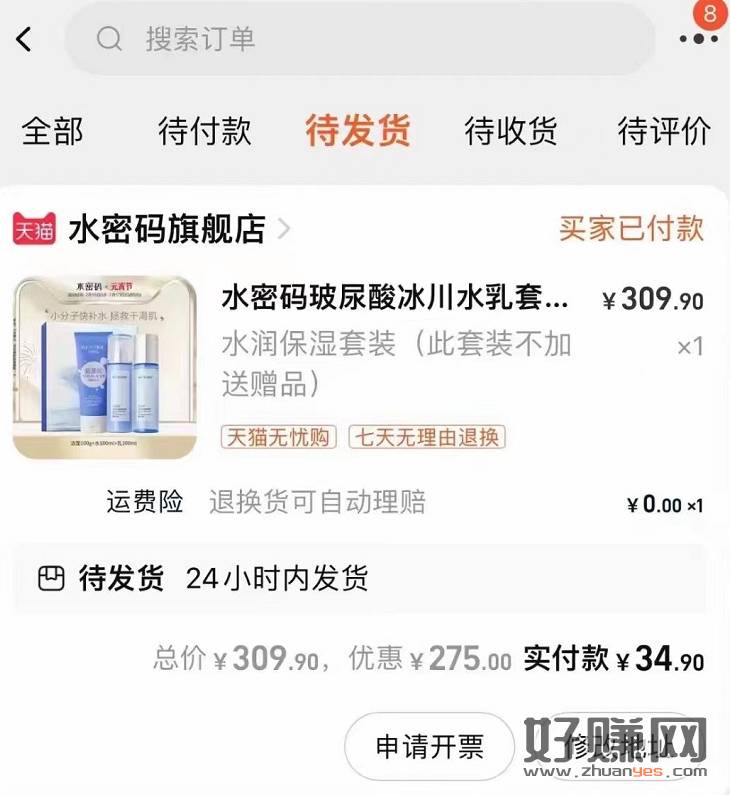The height and width of the screenshot is (795, 730).
Task: Tap the 申请开票 button
Action: (x=430, y=746)
